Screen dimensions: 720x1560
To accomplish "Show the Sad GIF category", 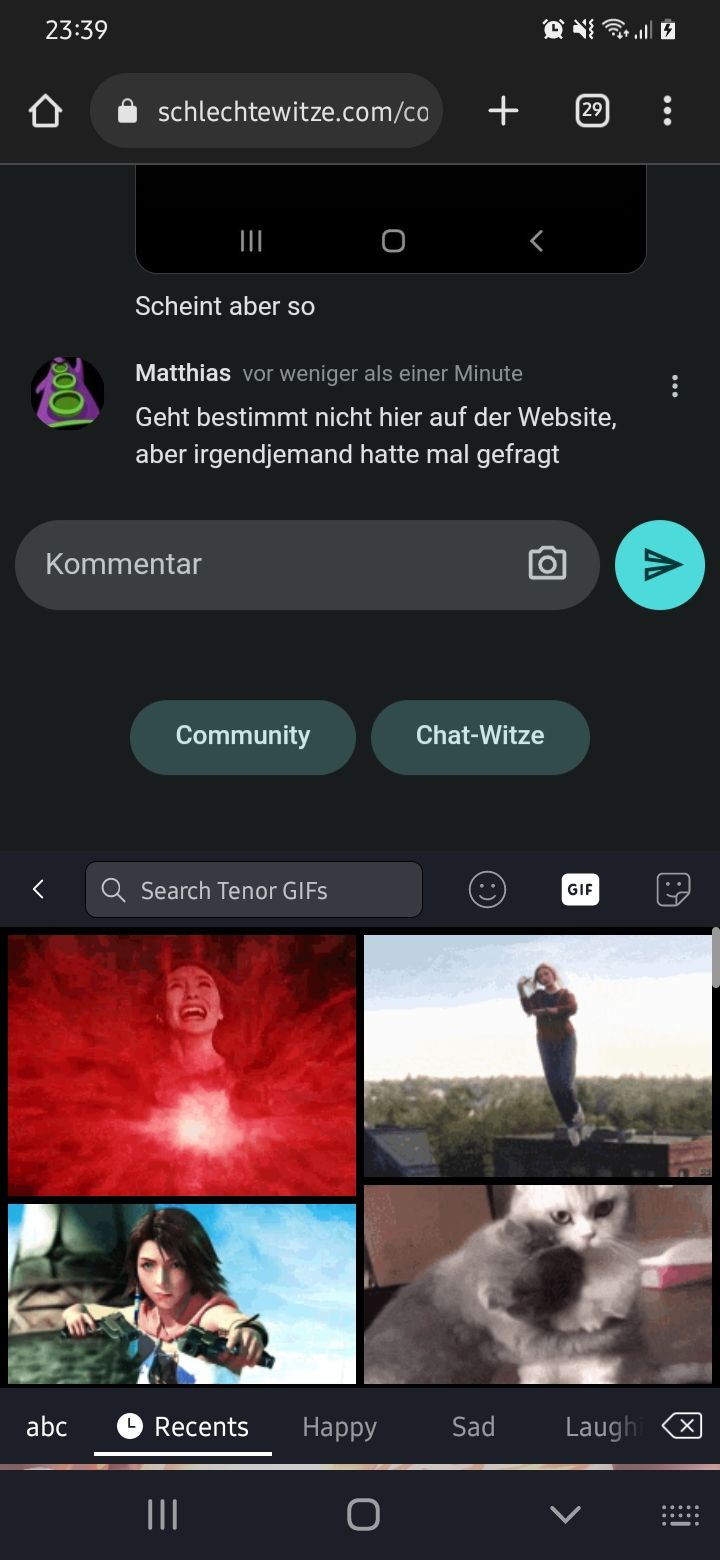I will coord(473,1427).
